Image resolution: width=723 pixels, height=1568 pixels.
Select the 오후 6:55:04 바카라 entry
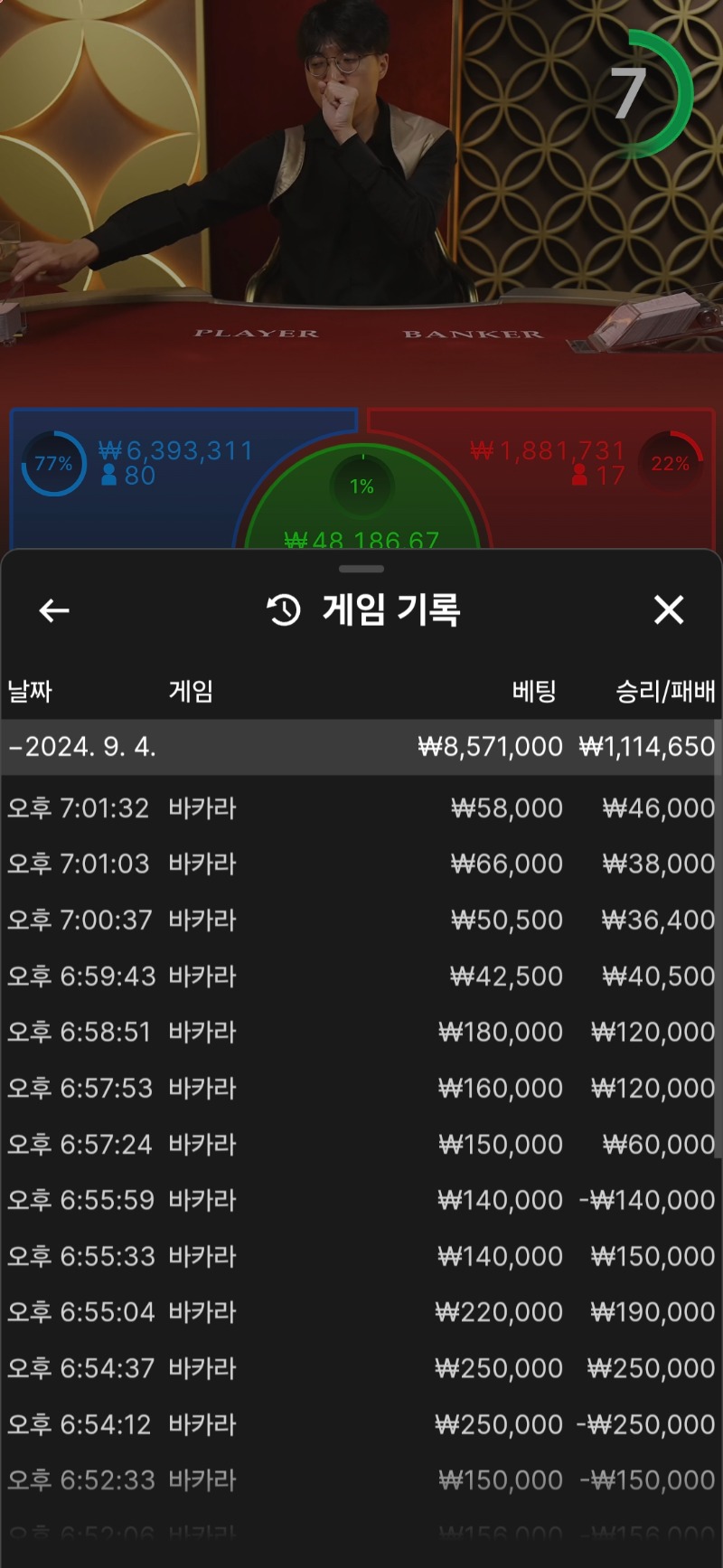pyautogui.click(x=360, y=1312)
